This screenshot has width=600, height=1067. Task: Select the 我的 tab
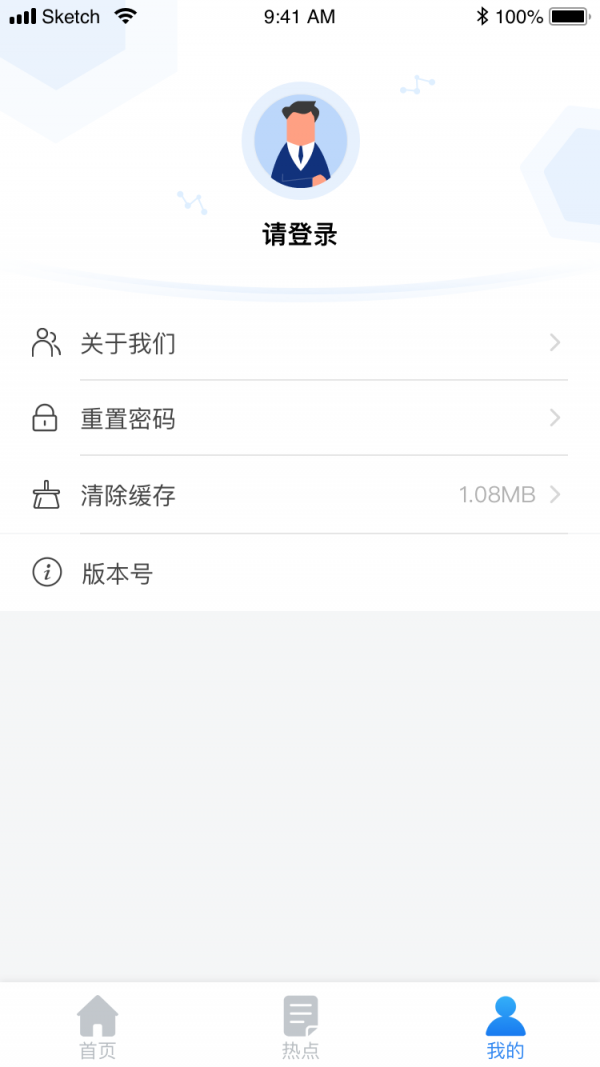[505, 1027]
